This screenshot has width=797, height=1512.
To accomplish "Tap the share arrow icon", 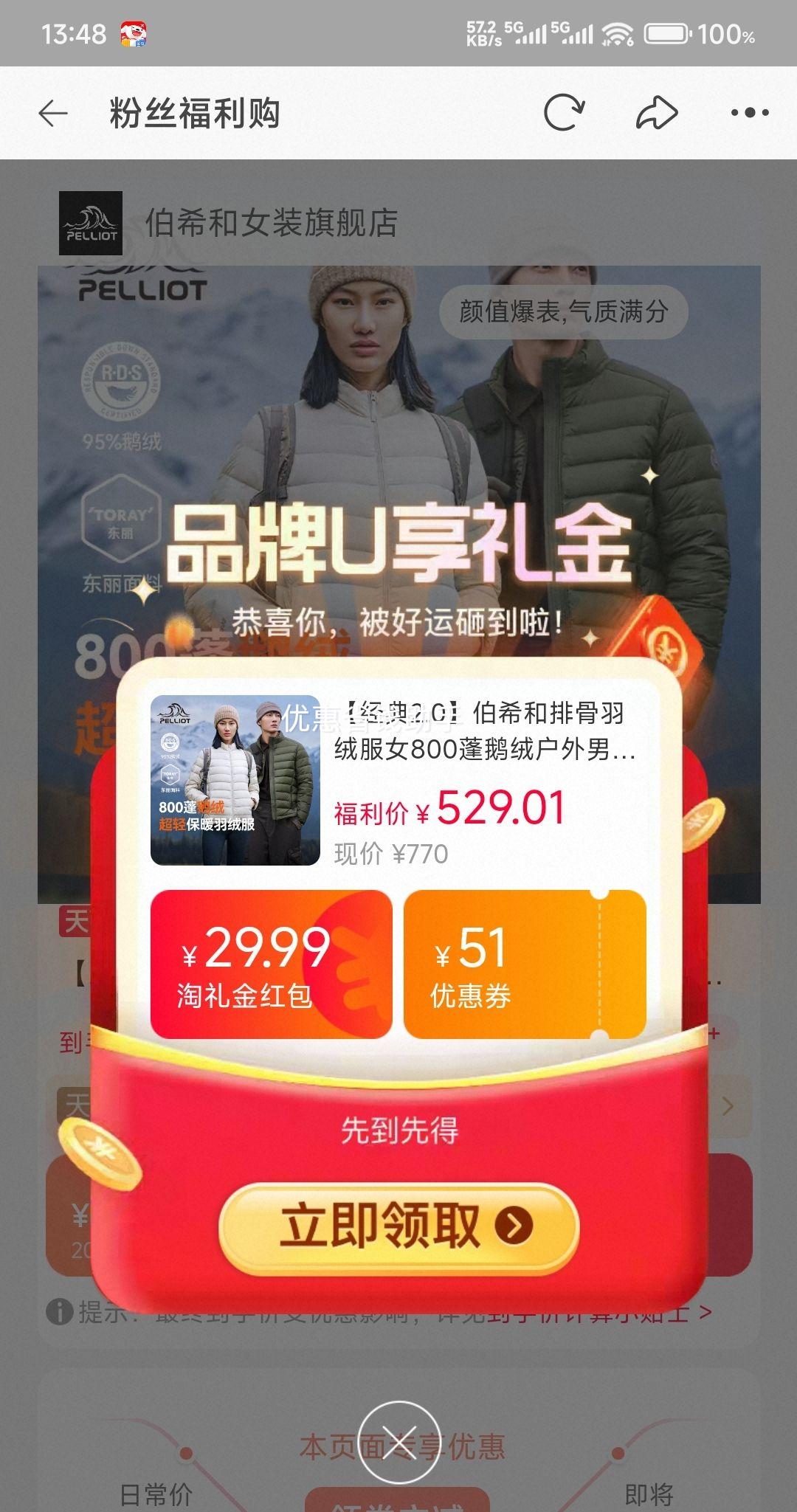I will [656, 112].
